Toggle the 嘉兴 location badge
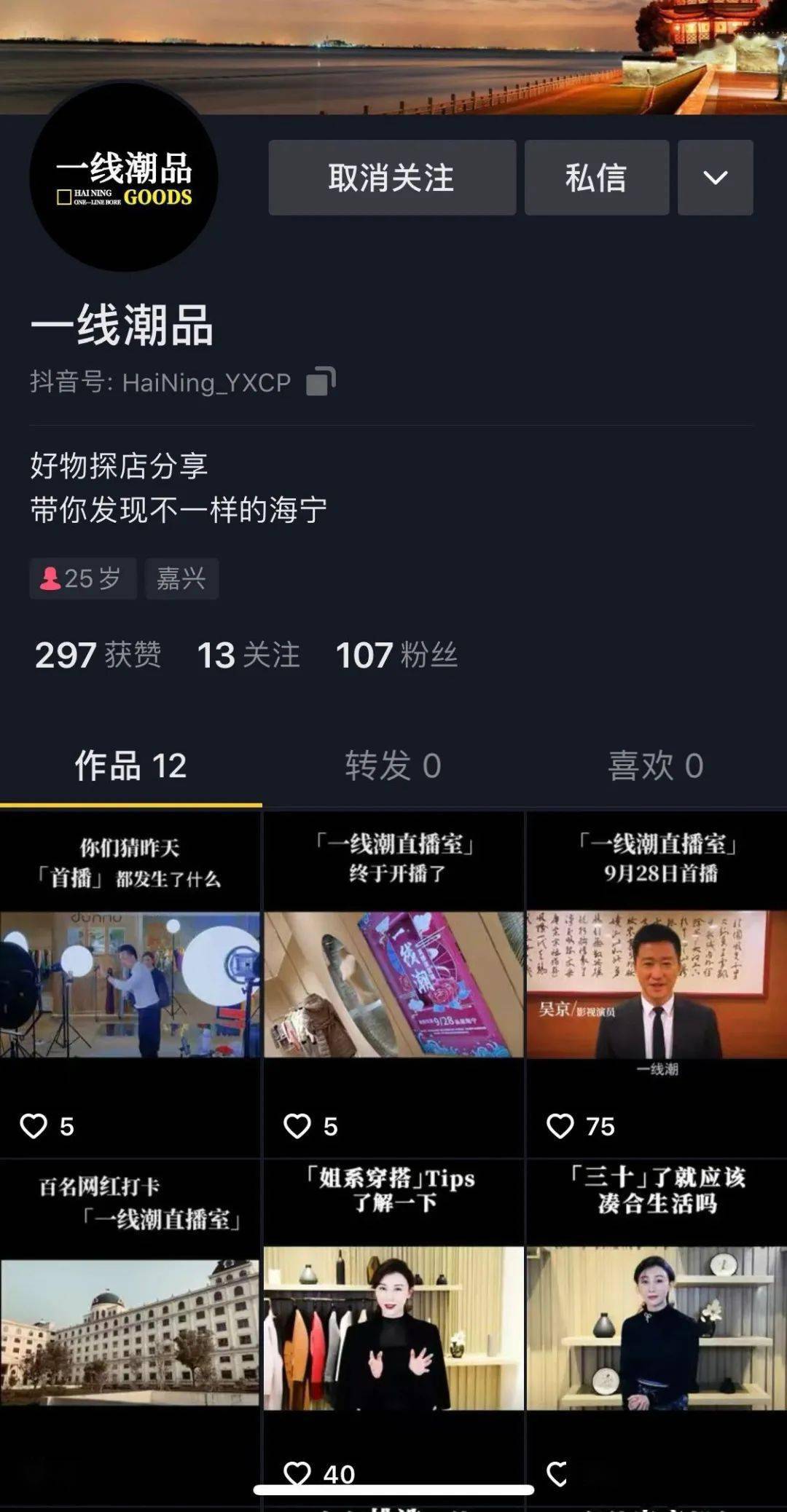Image resolution: width=787 pixels, height=1512 pixels. click(x=181, y=578)
